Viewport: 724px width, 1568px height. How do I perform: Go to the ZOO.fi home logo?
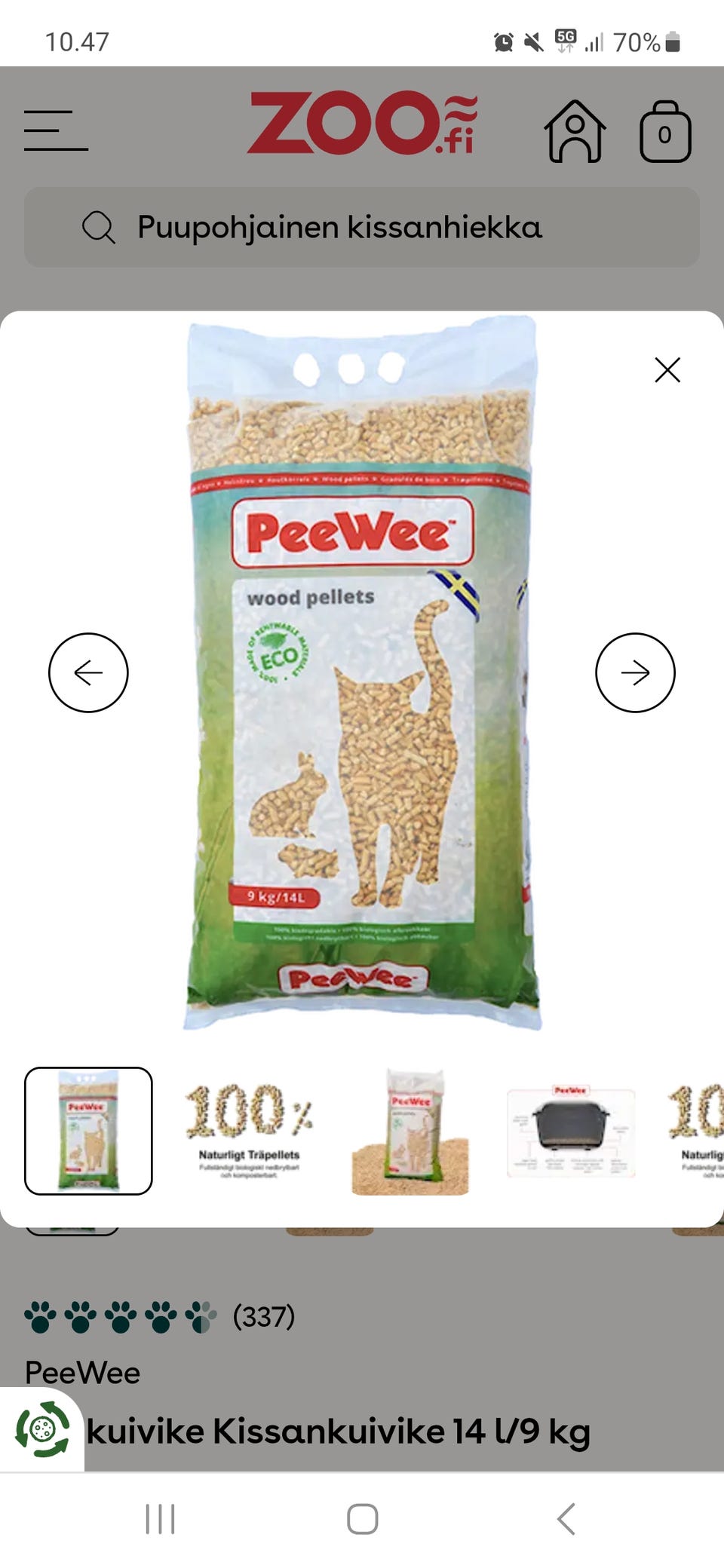click(362, 123)
